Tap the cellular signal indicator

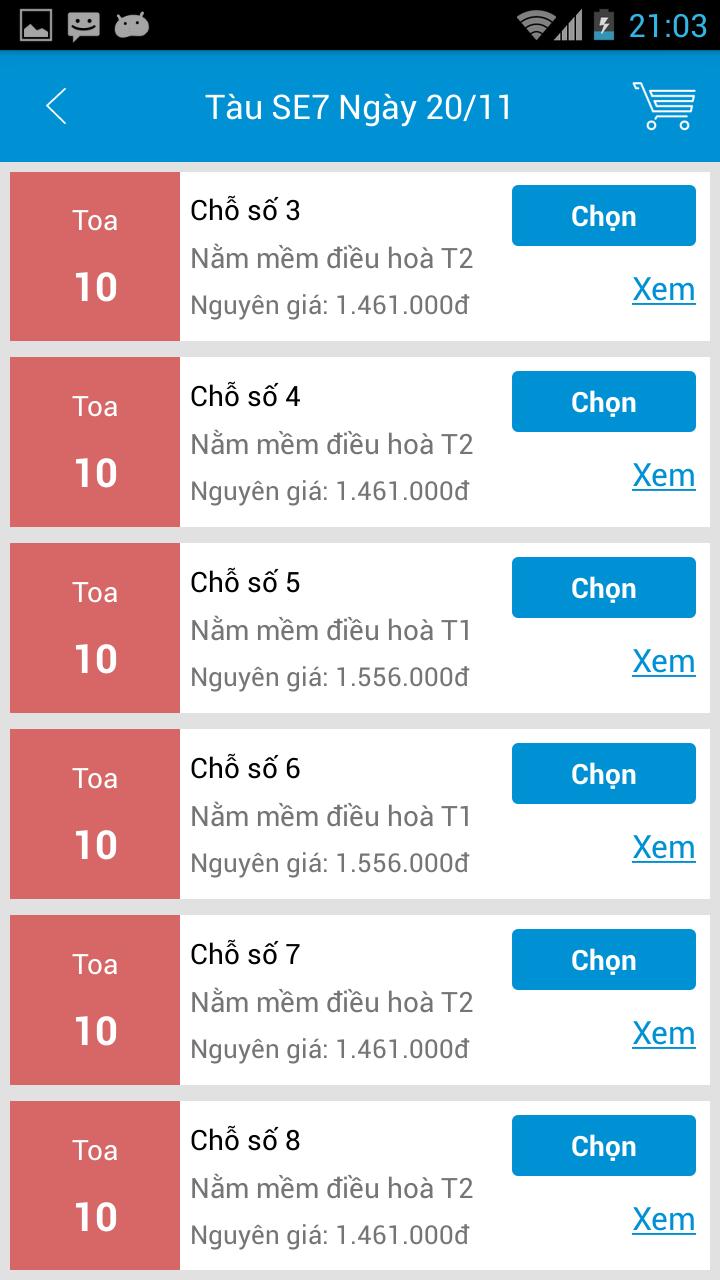pyautogui.click(x=567, y=25)
